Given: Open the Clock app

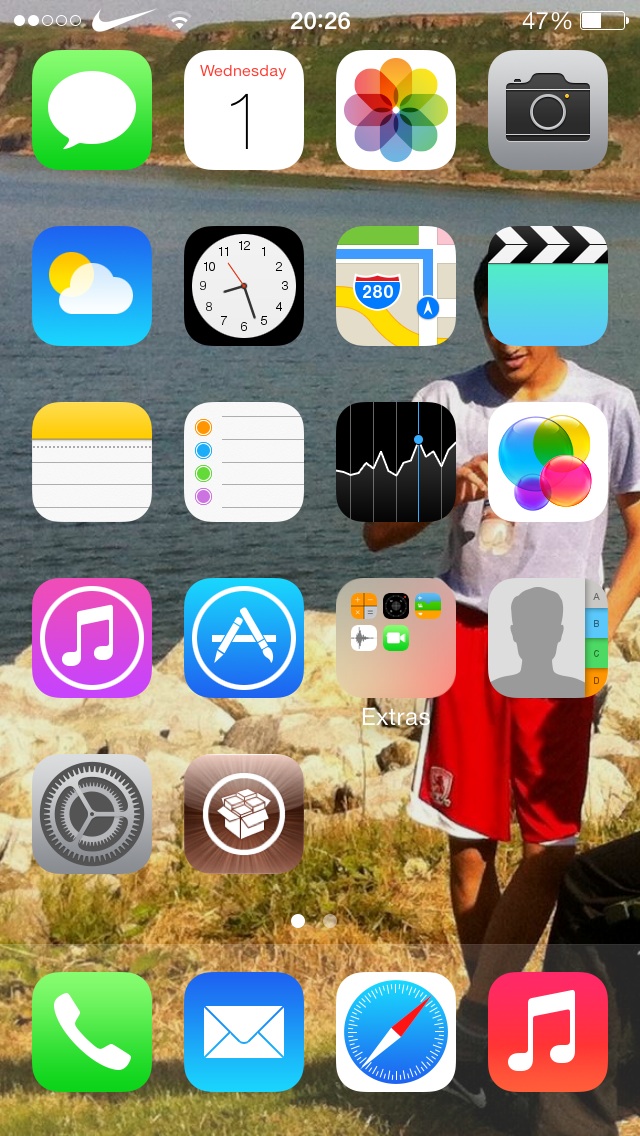Looking at the screenshot, I should click(x=244, y=286).
